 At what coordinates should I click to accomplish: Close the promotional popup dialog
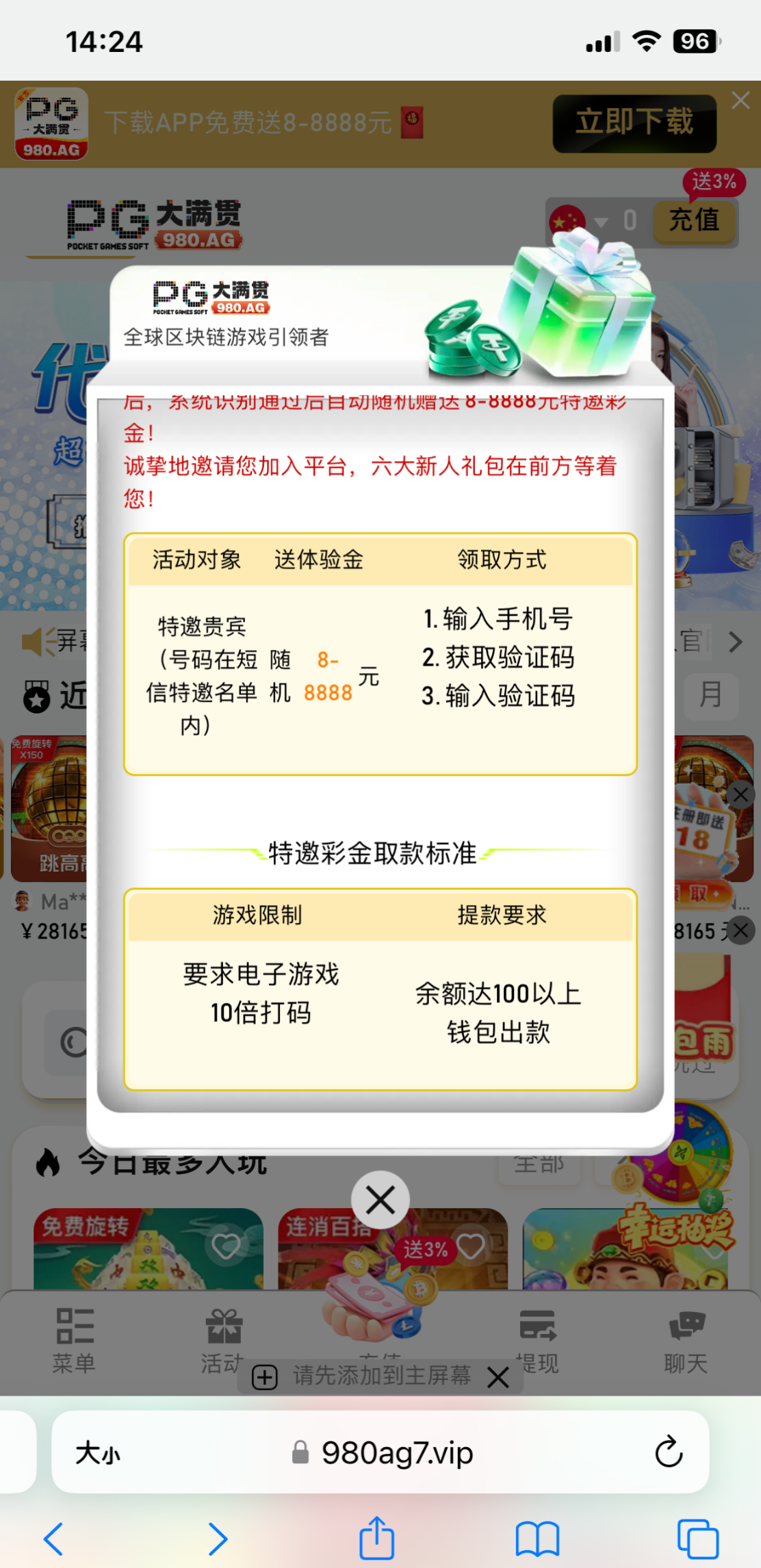pyautogui.click(x=380, y=1200)
